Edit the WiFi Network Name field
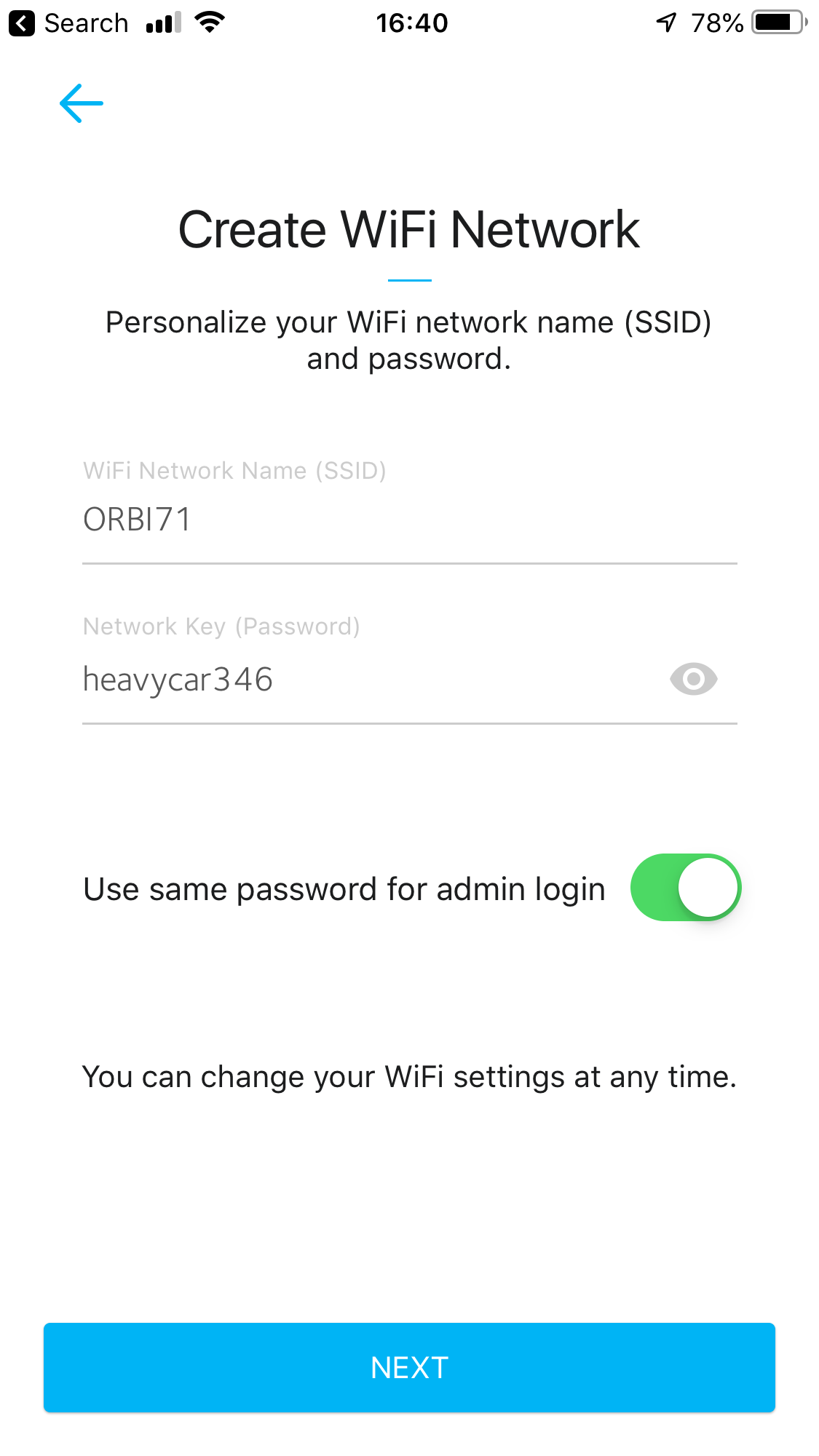This screenshot has width=819, height=1456. (408, 520)
